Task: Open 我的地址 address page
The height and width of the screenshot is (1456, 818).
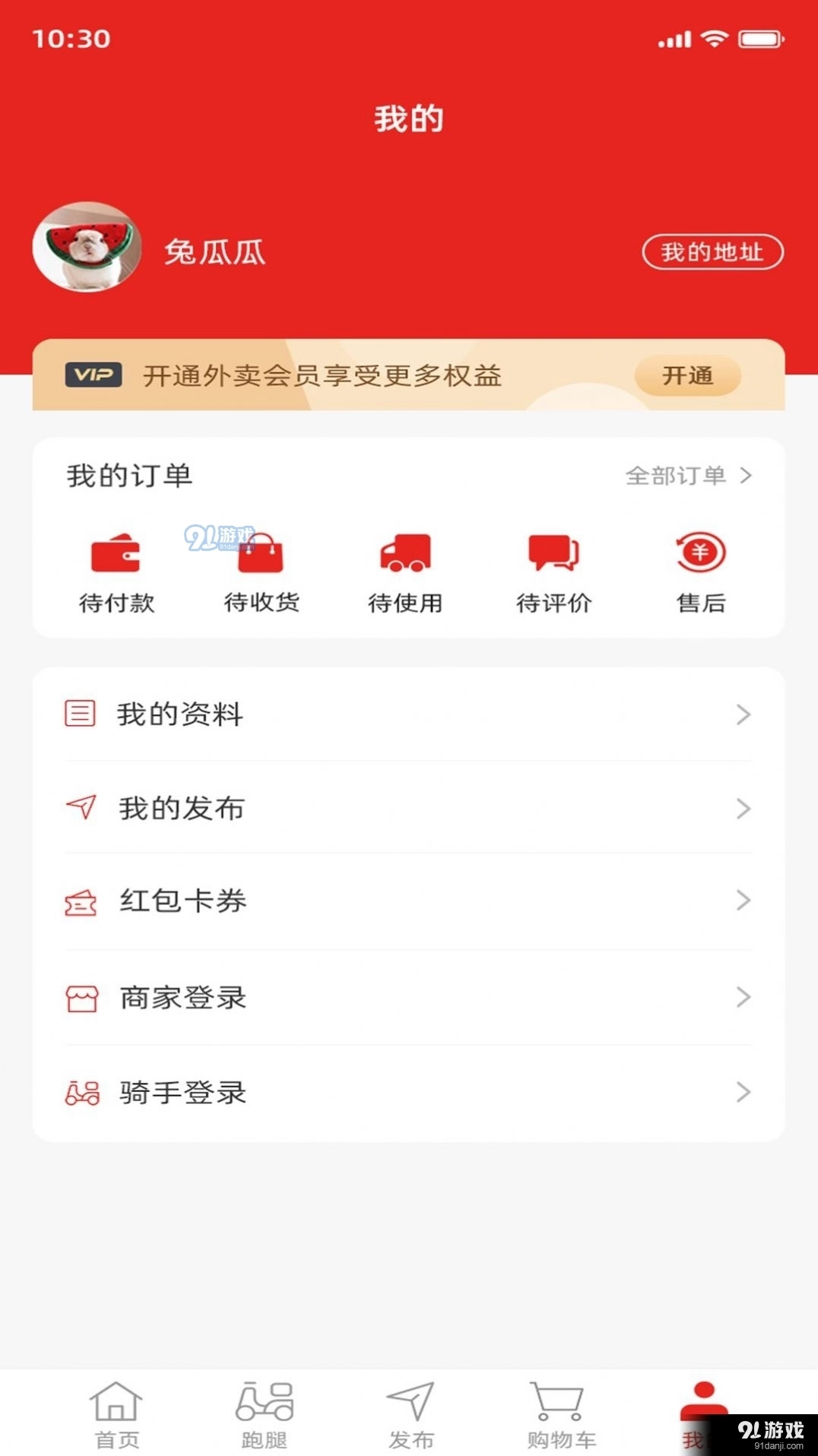Action: tap(712, 253)
